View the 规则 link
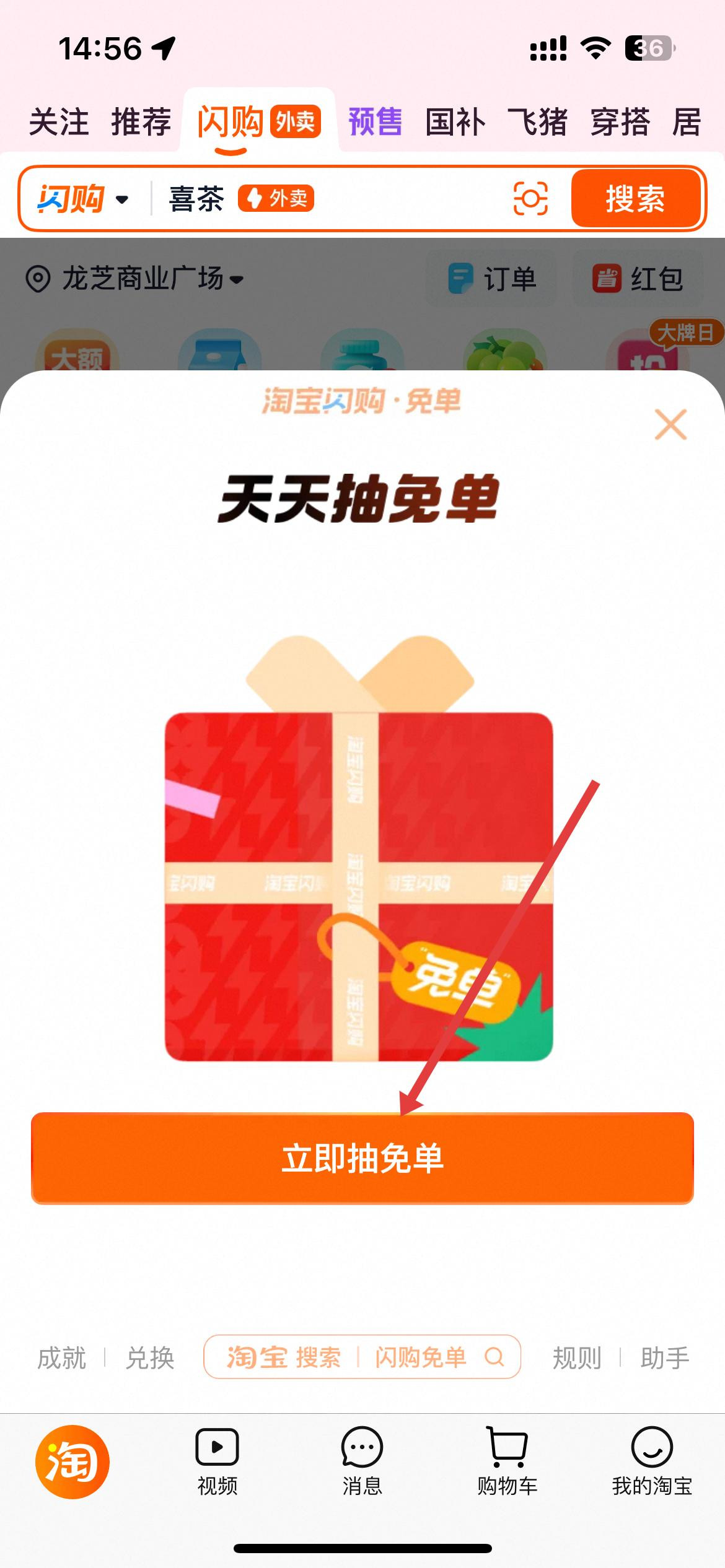 (577, 1357)
